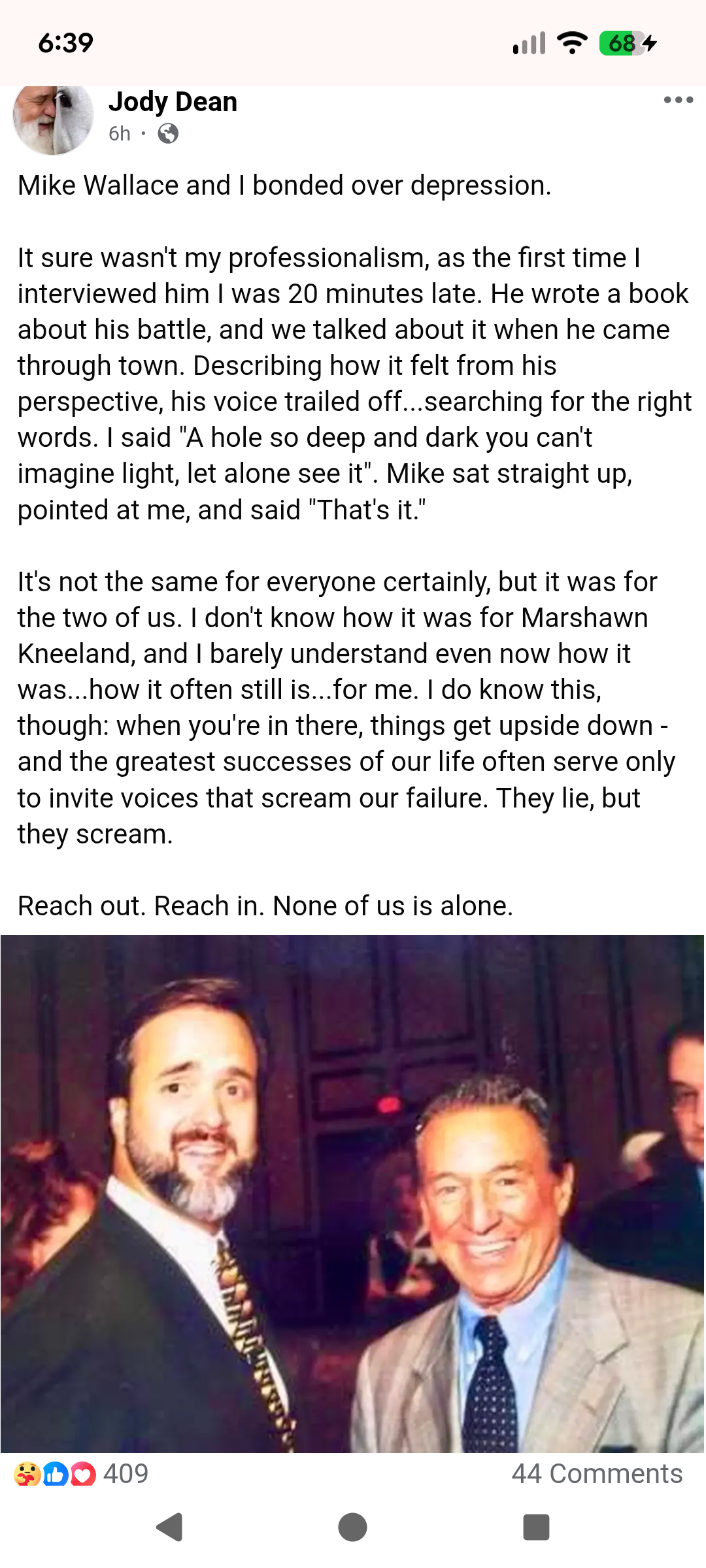The width and height of the screenshot is (706, 1568).
Task: Open the attached photo of two men
Action: click(x=353, y=1194)
